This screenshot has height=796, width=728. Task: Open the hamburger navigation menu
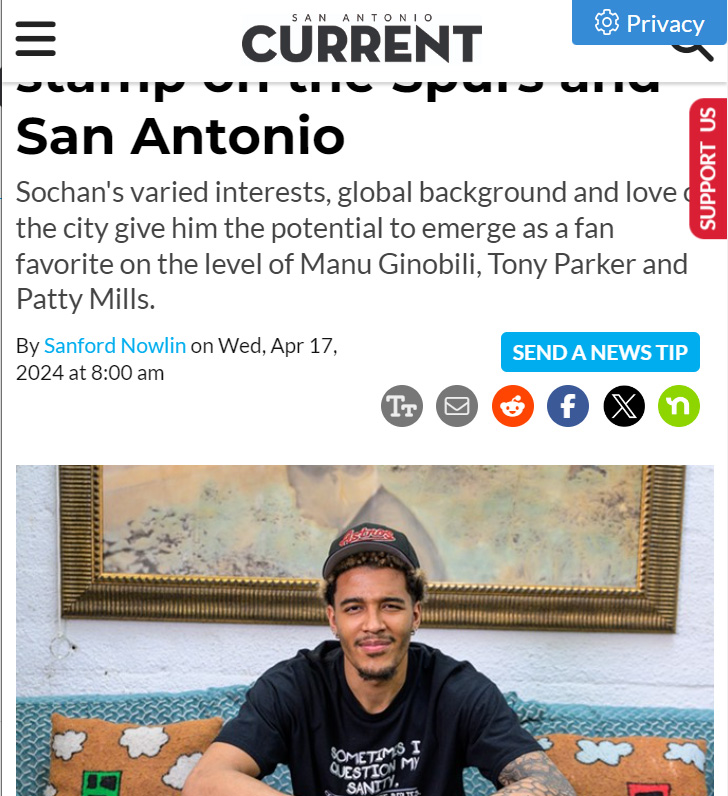coord(36,38)
